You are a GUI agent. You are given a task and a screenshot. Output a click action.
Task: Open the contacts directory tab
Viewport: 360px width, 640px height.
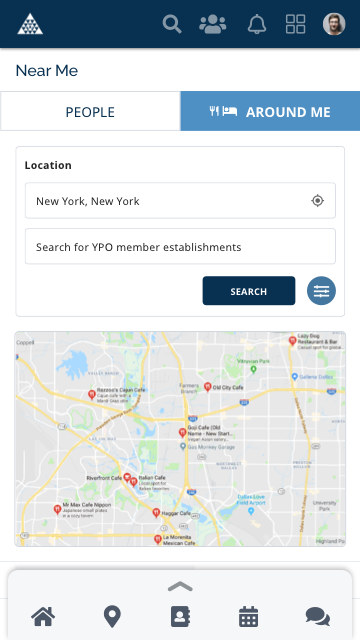[x=180, y=617]
